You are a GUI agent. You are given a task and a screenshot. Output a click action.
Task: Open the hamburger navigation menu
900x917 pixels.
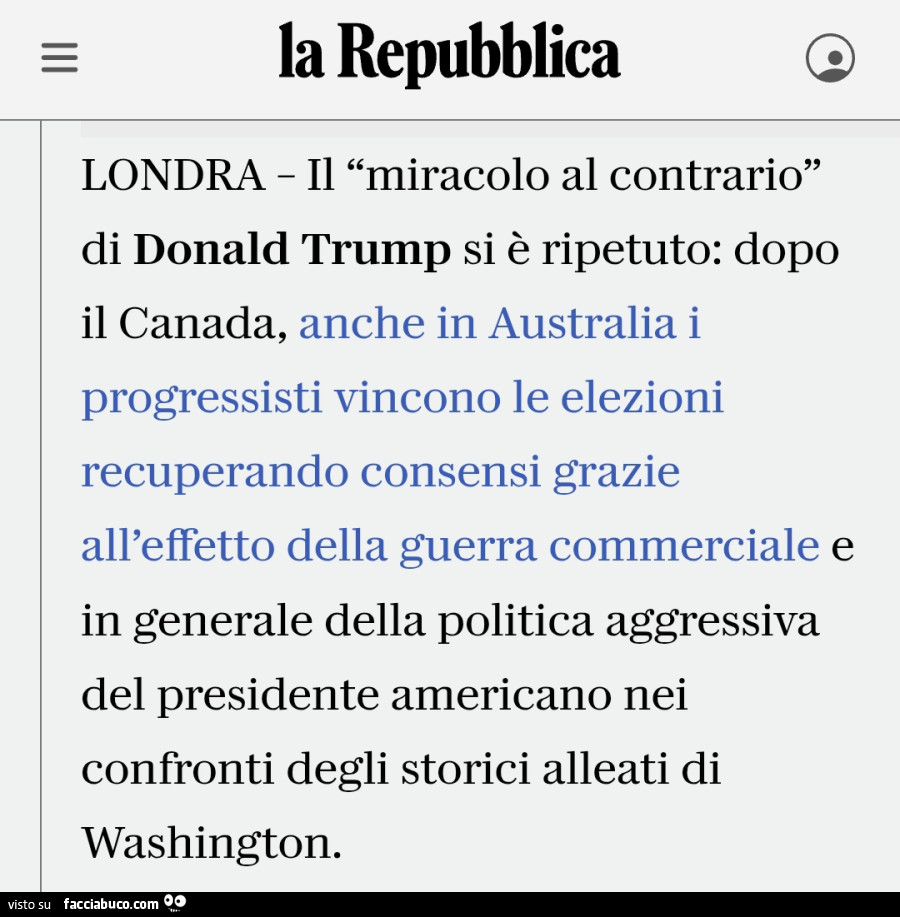(x=59, y=57)
